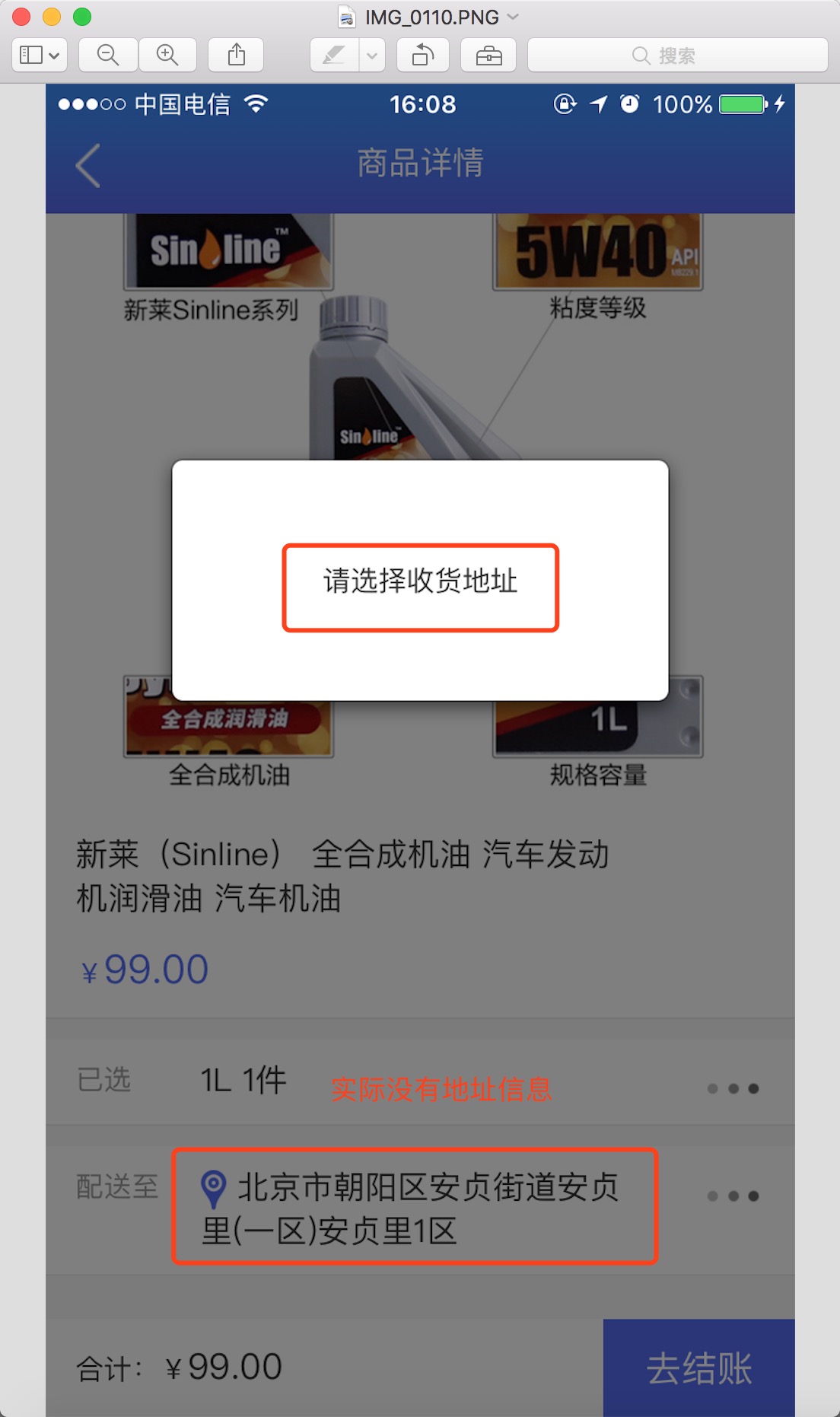Screen dimensions: 840x1417
Task: Expand the highlight tool dropdown arrow
Action: click(x=372, y=55)
